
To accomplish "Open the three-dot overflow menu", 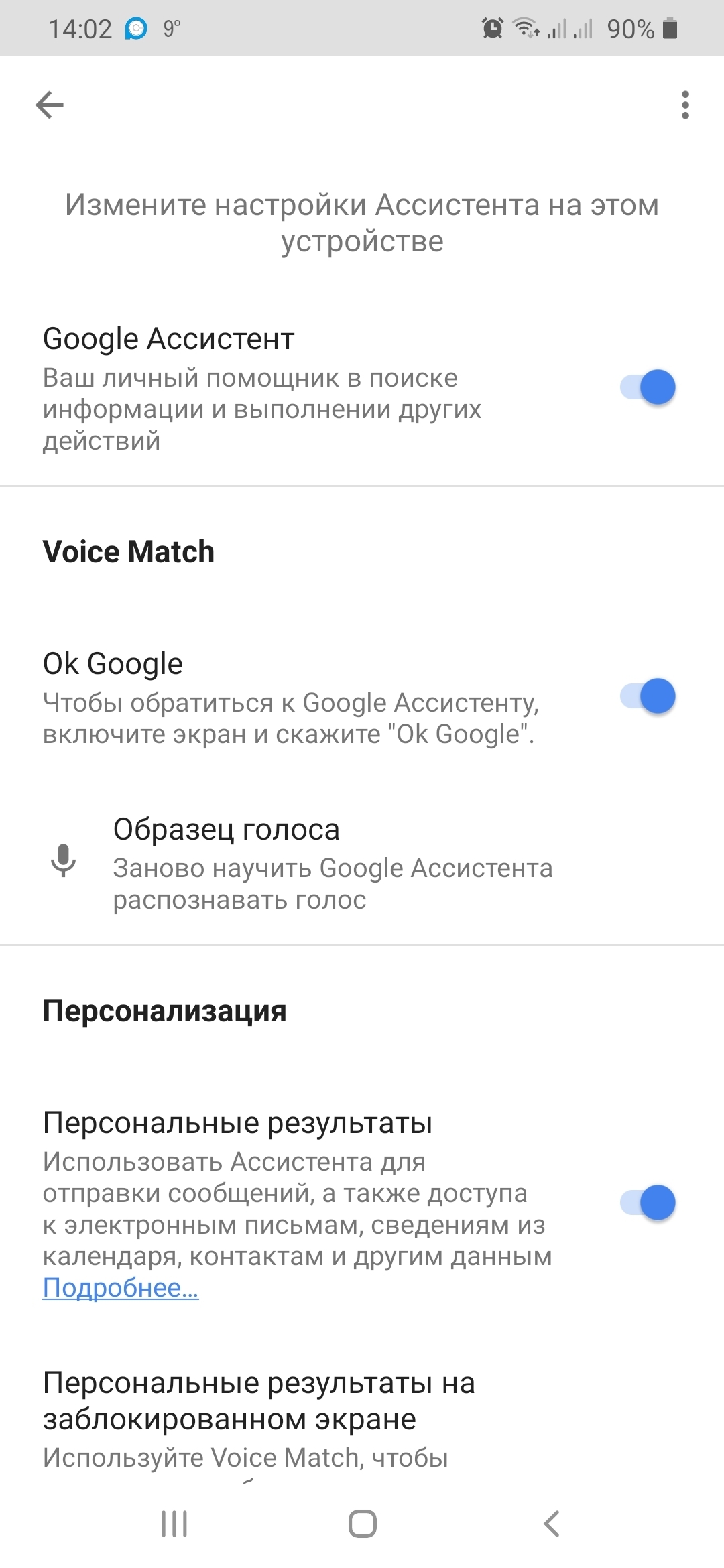I will pos(684,105).
